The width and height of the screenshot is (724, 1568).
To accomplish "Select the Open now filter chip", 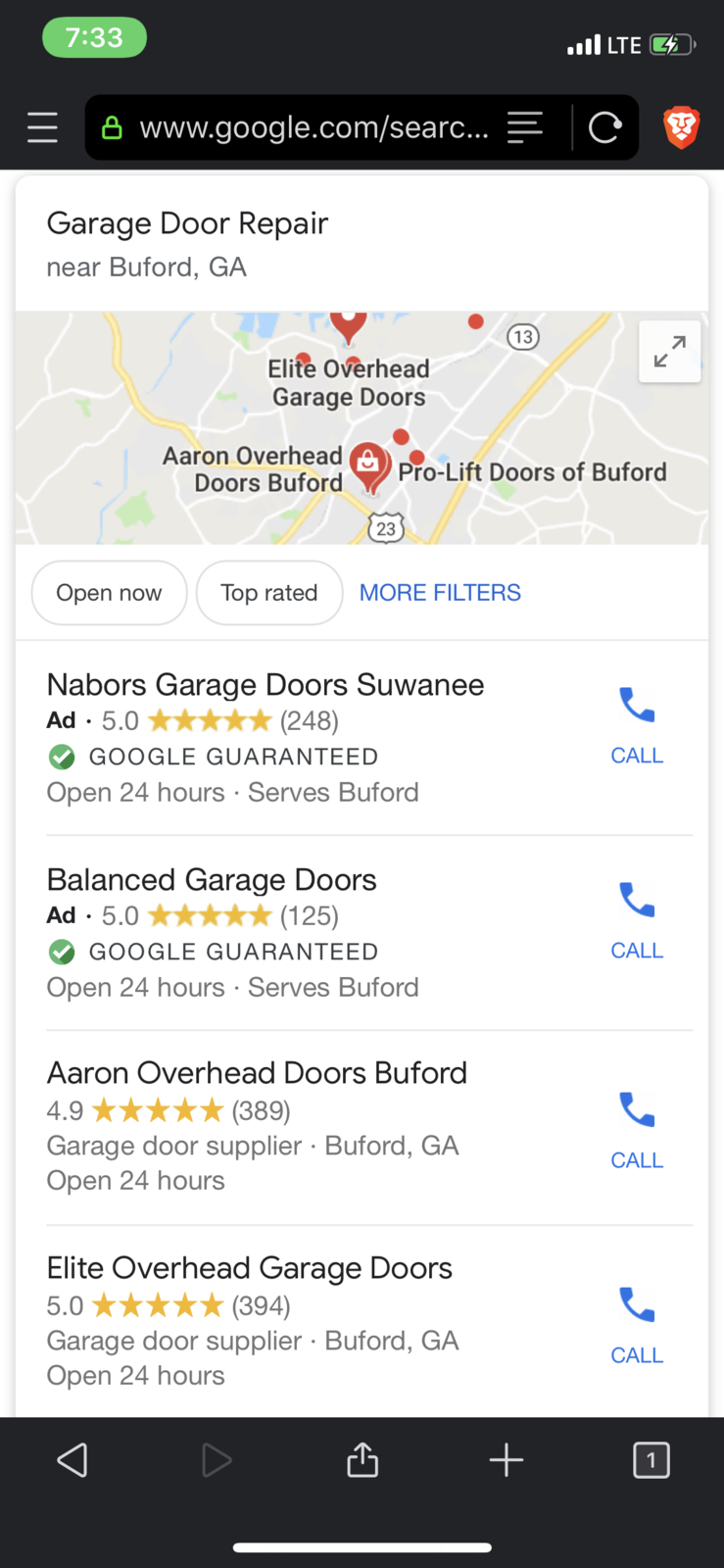I will coord(109,593).
